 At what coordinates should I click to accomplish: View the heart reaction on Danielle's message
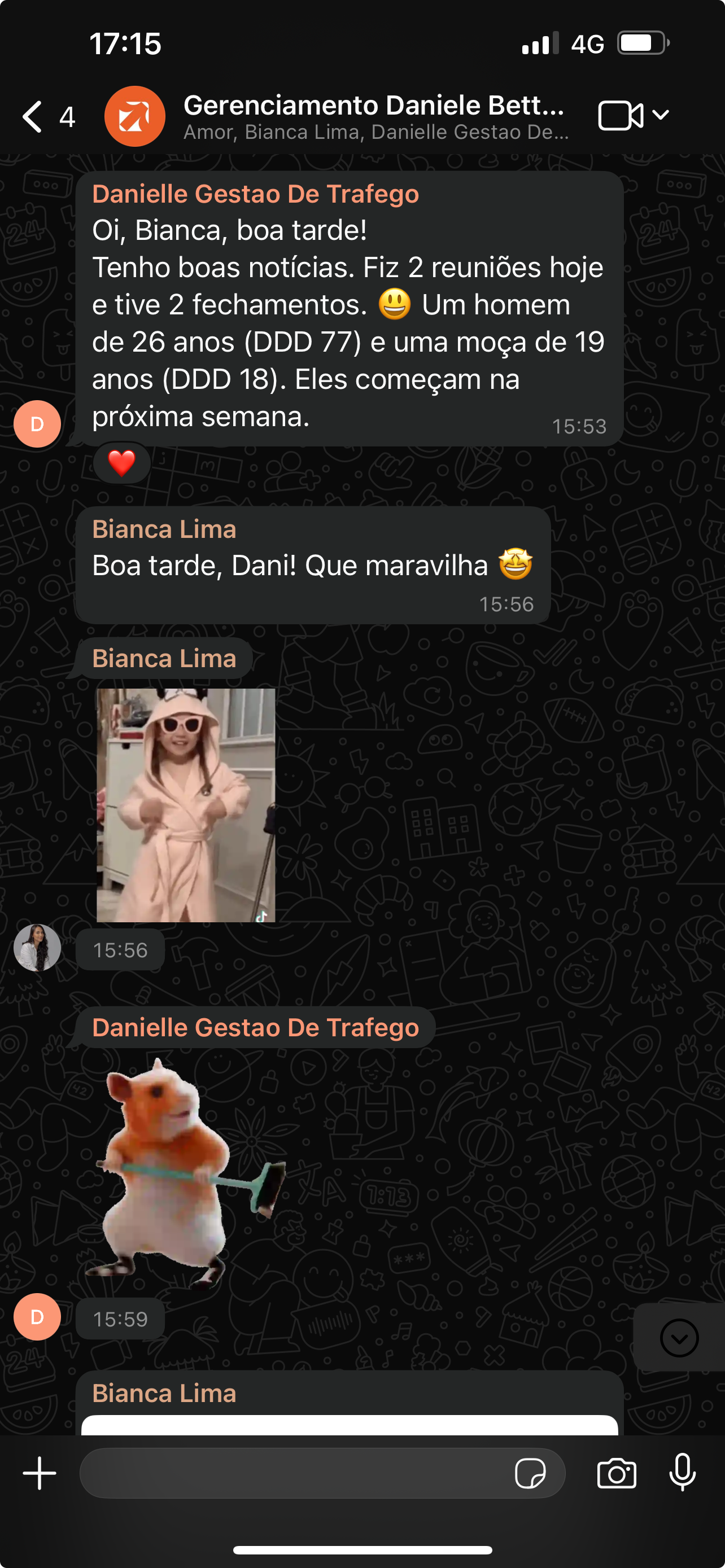pos(122,463)
